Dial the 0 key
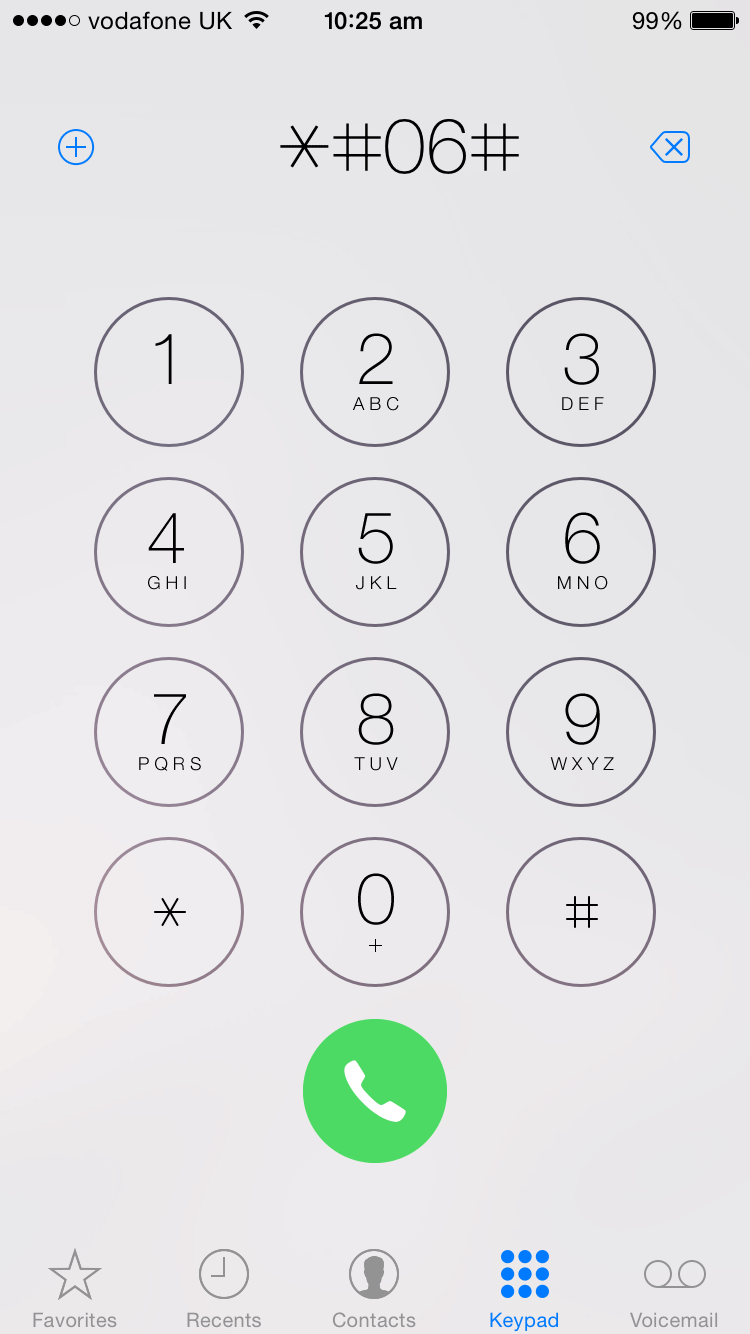The height and width of the screenshot is (1334, 750). [375, 912]
